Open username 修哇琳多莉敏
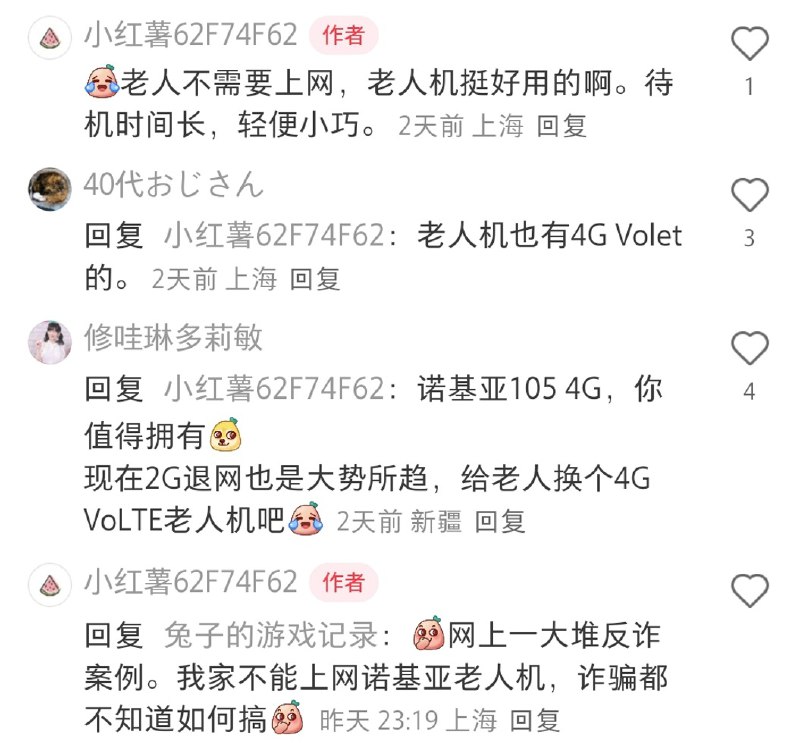Screen dimensions: 800x748 (x=174, y=337)
